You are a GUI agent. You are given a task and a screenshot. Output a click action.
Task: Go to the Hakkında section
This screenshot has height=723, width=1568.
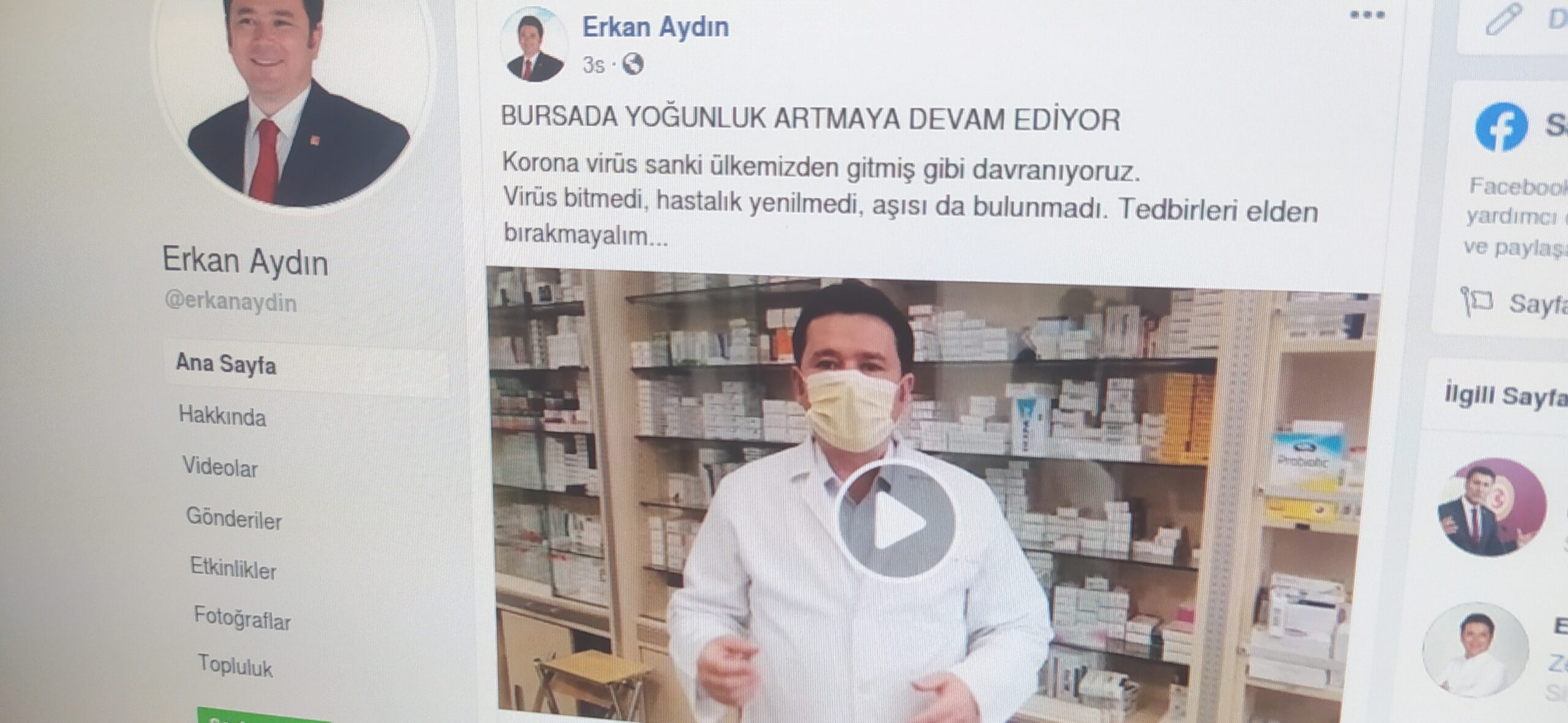(222, 416)
